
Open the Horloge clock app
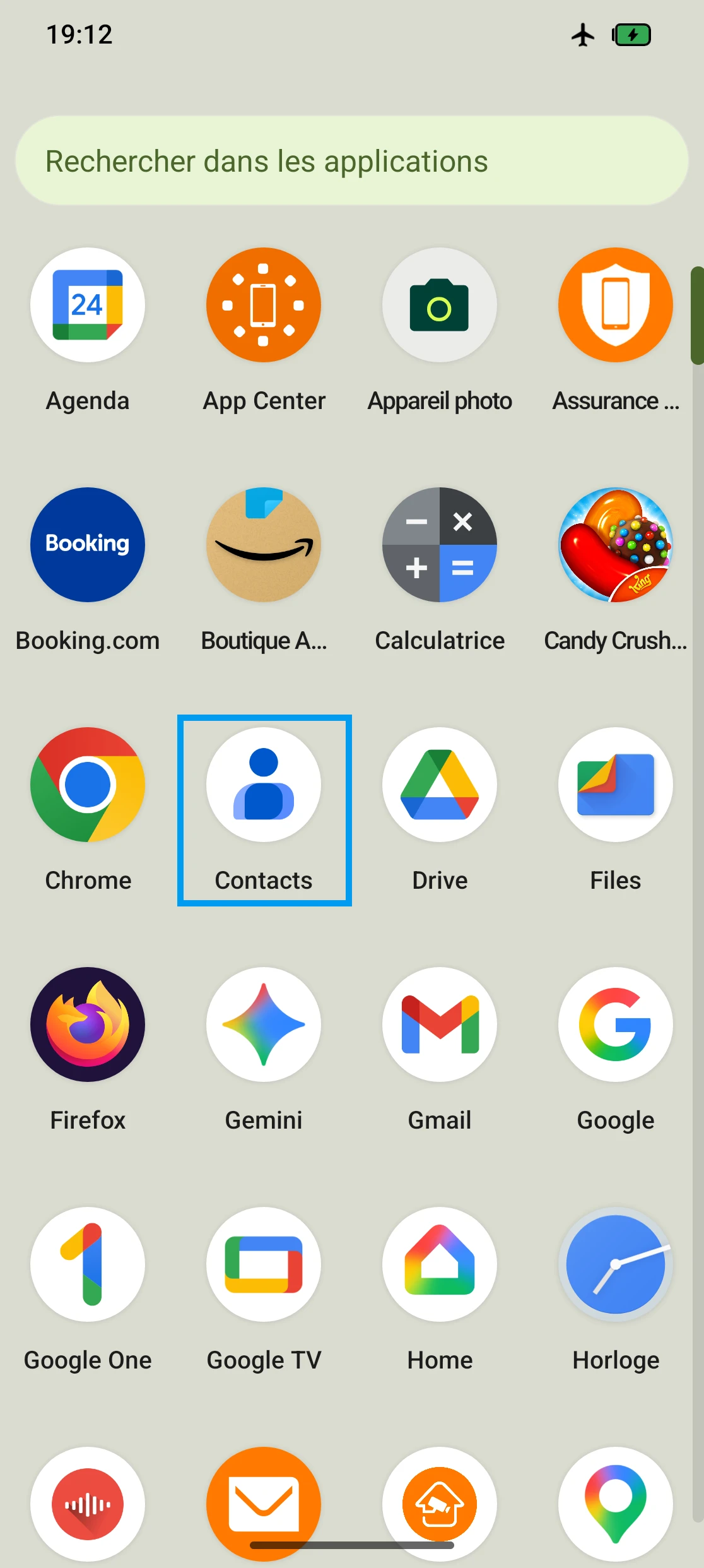pos(615,1265)
